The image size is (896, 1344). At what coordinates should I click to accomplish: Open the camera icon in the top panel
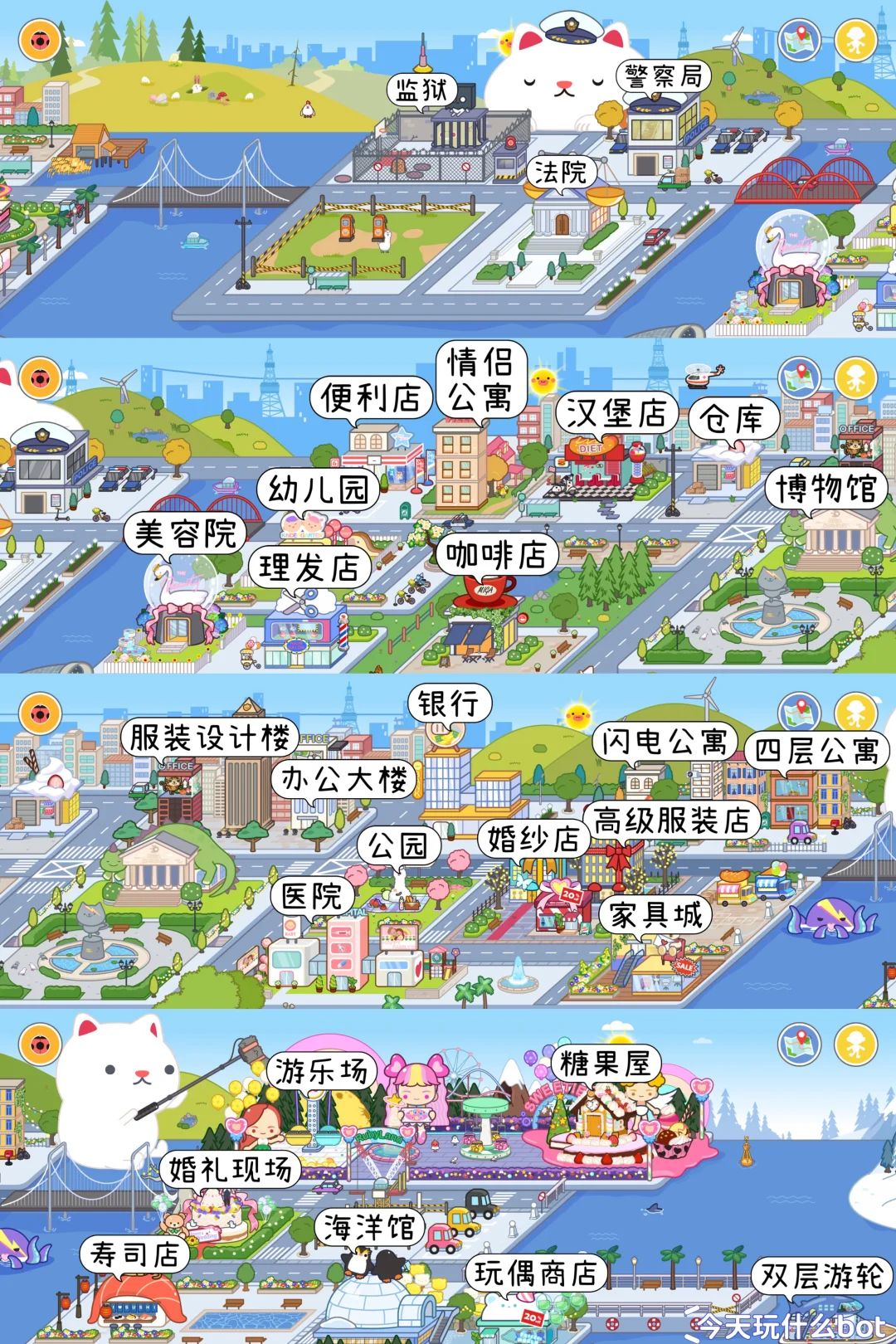[39, 39]
